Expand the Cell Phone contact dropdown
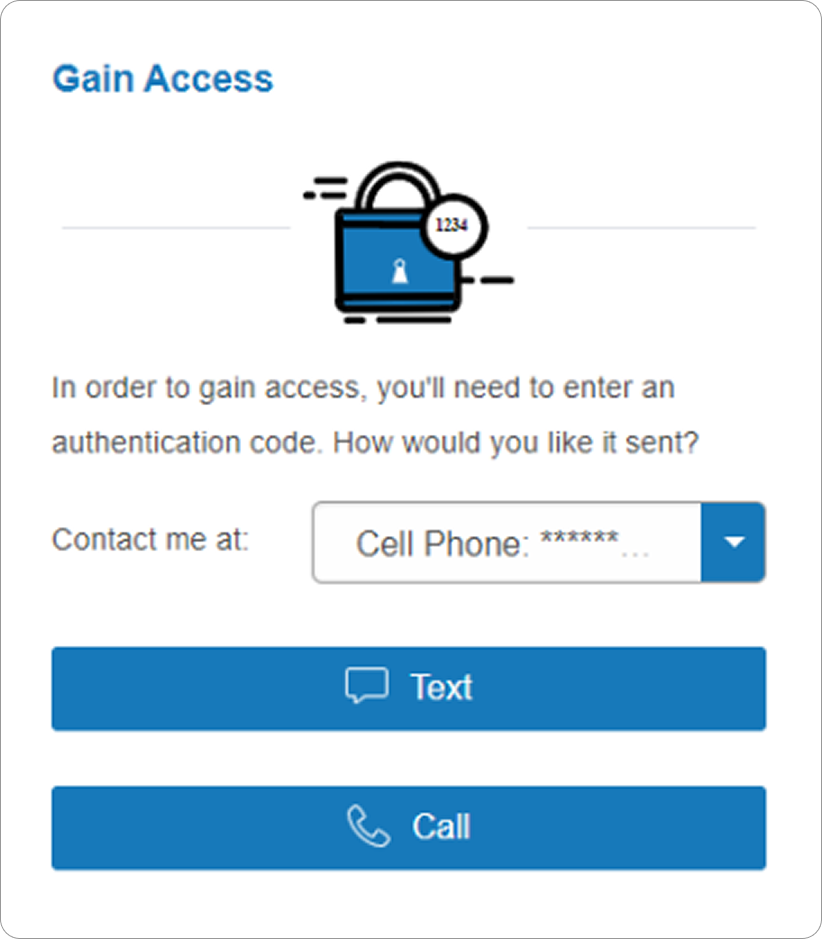Viewport: 822px width, 939px height. 733,542
